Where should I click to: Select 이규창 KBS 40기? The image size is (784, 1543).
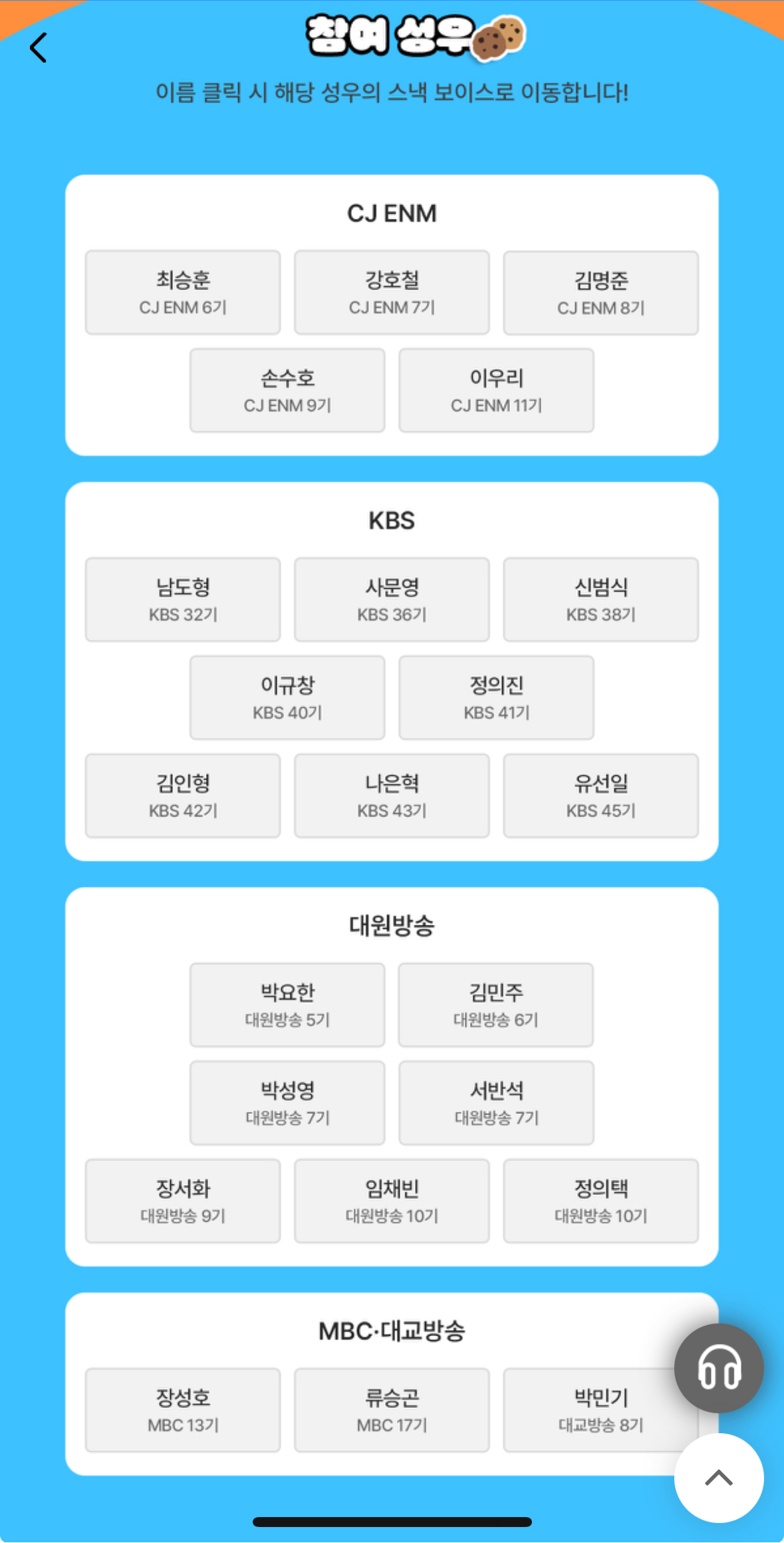click(287, 697)
